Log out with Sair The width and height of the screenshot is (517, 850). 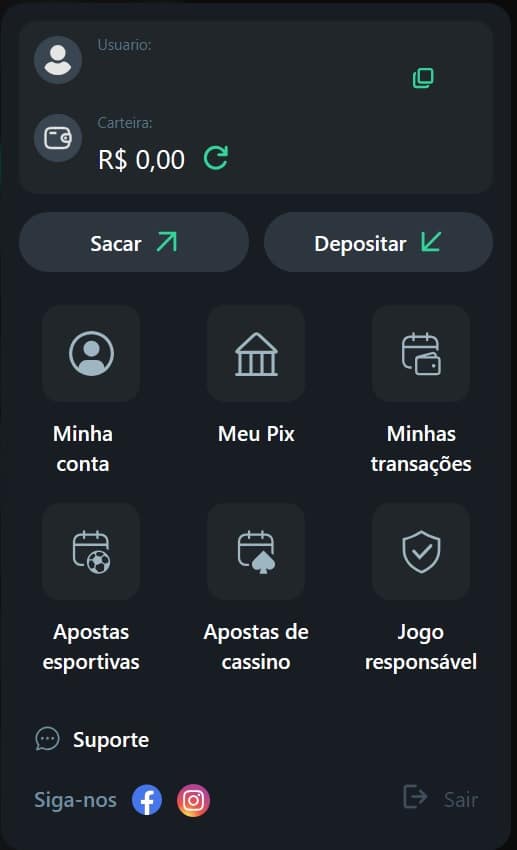(441, 798)
